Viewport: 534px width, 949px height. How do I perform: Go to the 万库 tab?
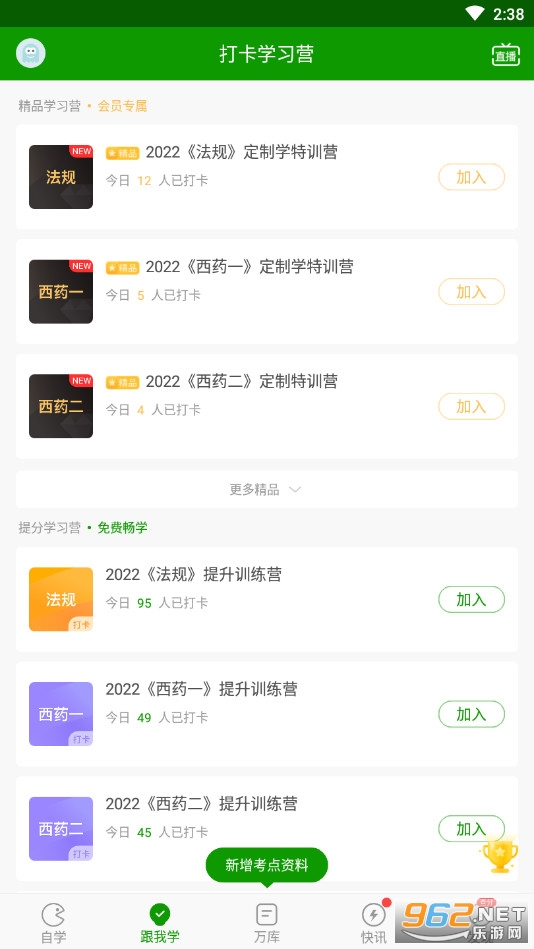pos(266,923)
